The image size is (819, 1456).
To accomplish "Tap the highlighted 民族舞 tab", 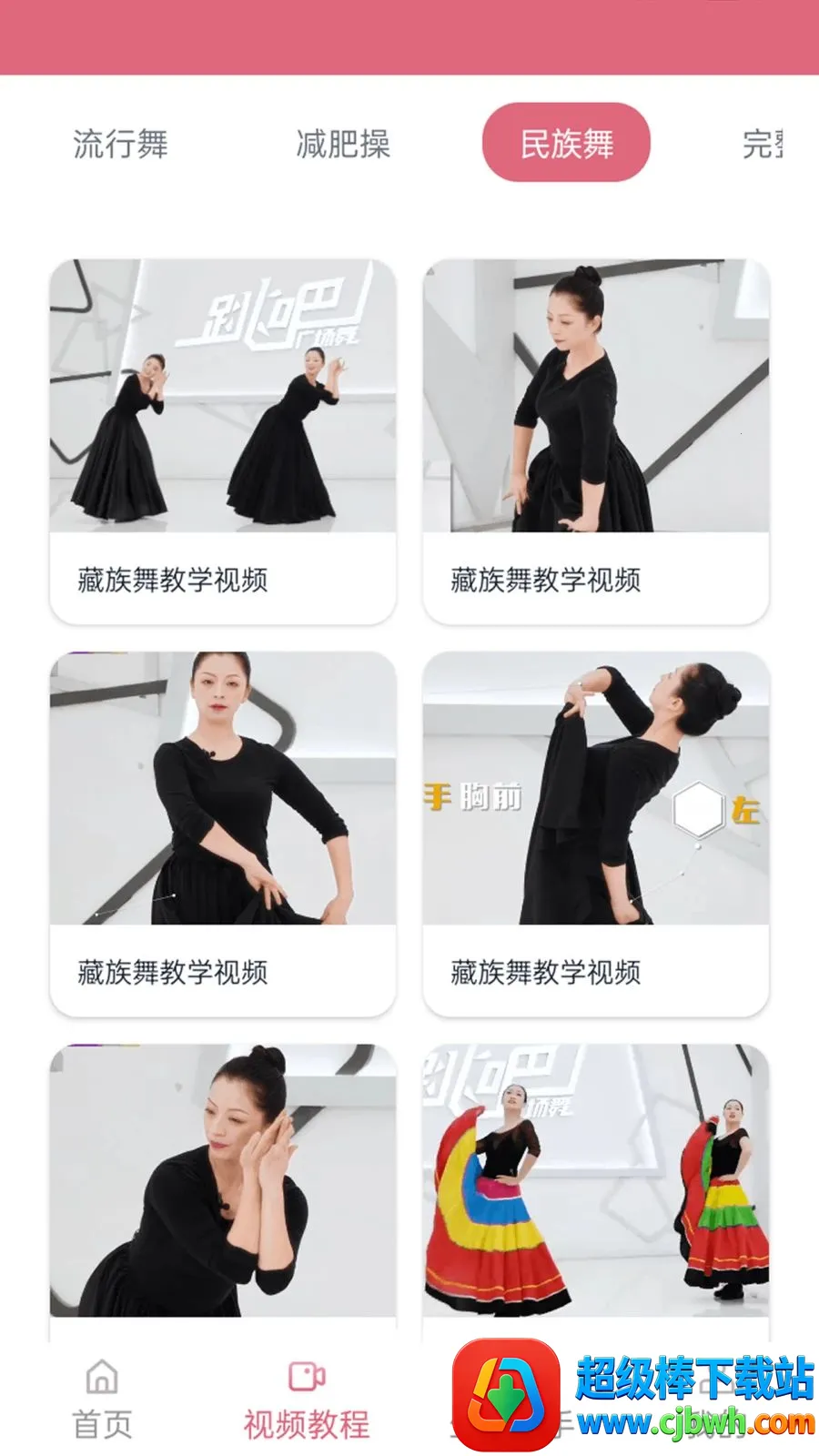I will (566, 143).
